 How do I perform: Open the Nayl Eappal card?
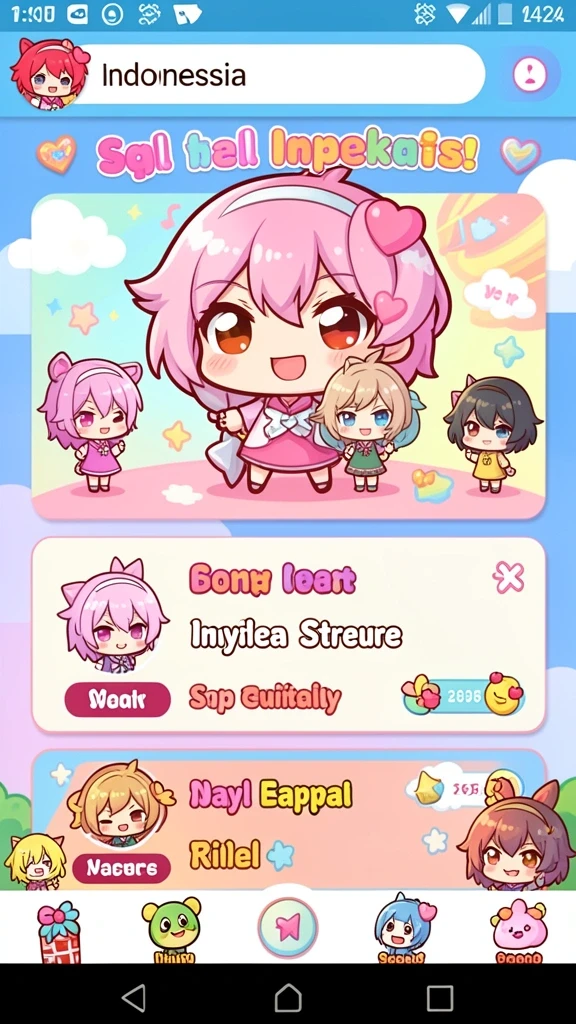288,821
